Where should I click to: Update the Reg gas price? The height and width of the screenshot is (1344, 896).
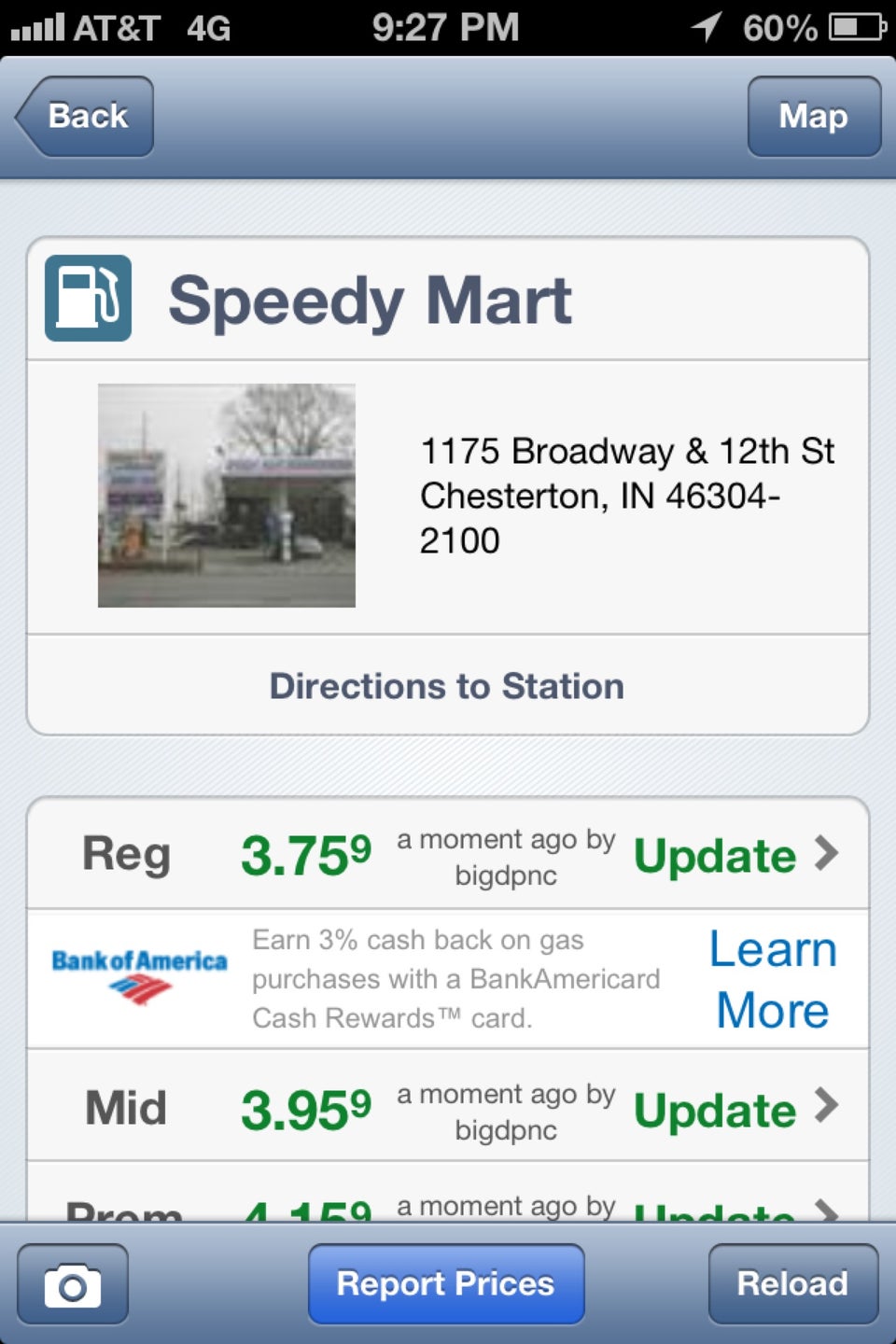(x=734, y=855)
